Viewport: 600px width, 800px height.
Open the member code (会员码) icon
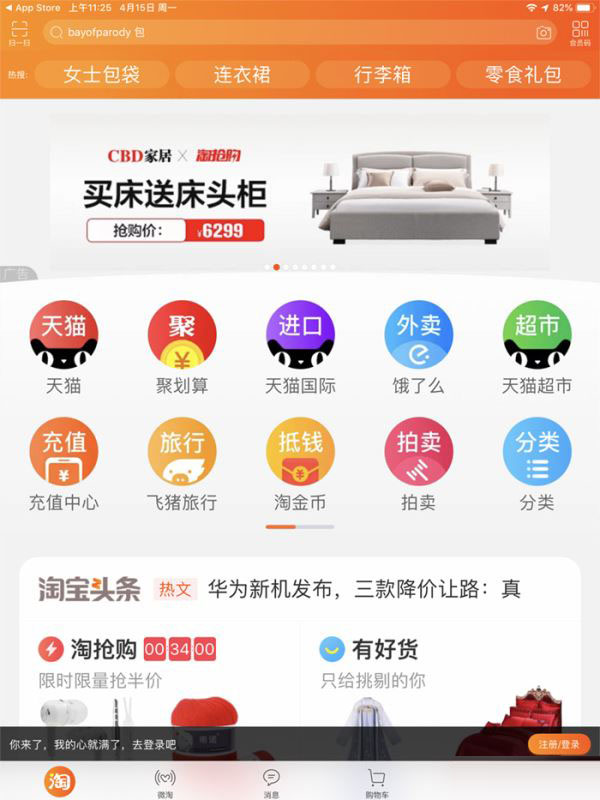(580, 33)
